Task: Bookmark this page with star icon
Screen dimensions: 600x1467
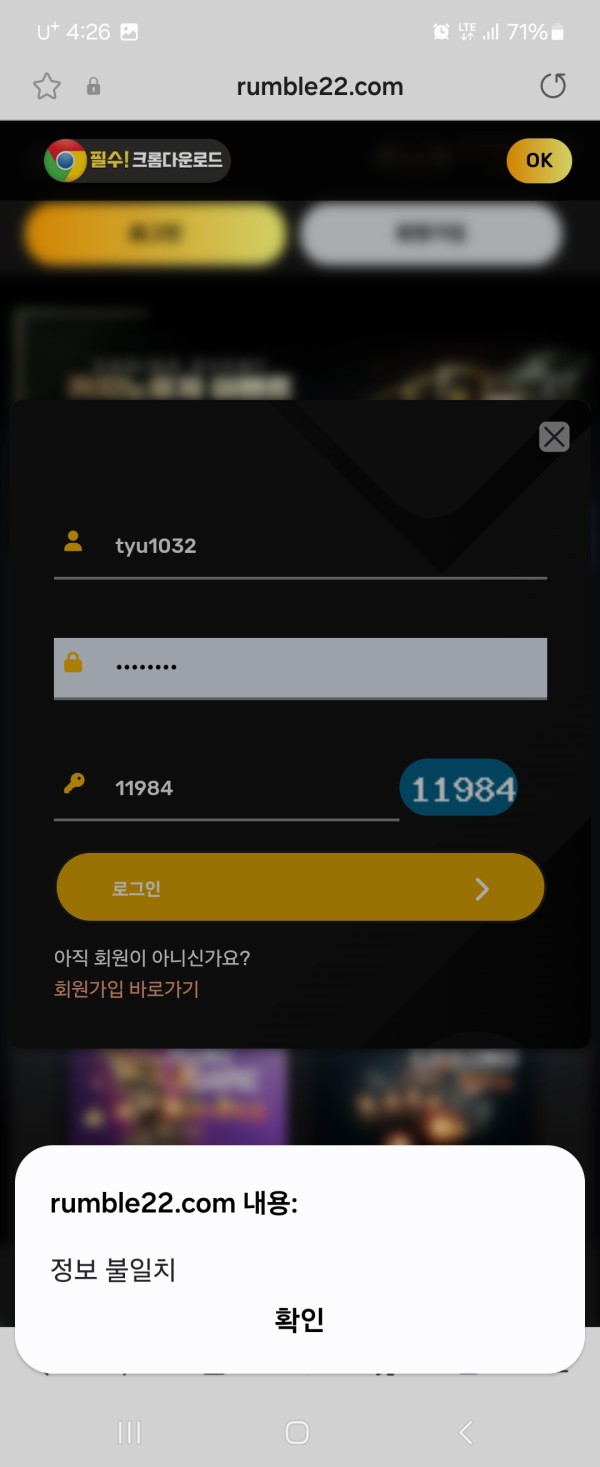Action: click(x=47, y=86)
